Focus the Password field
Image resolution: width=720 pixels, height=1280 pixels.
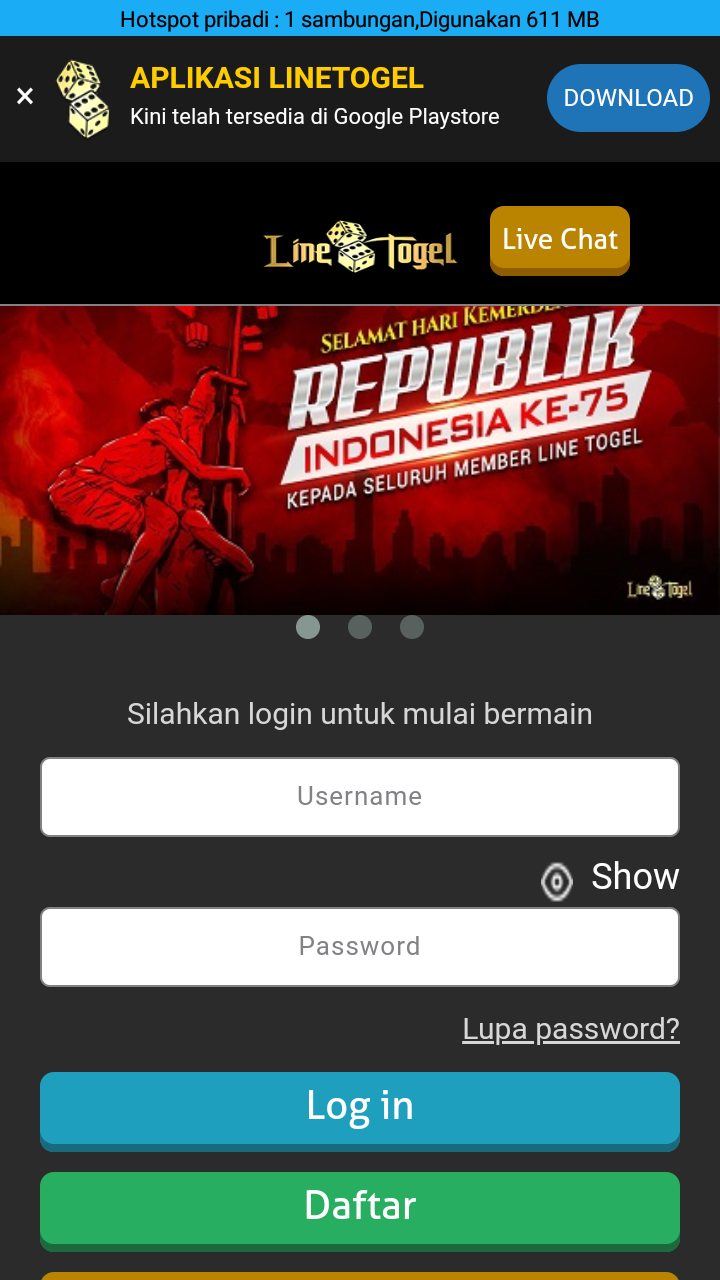(x=360, y=947)
